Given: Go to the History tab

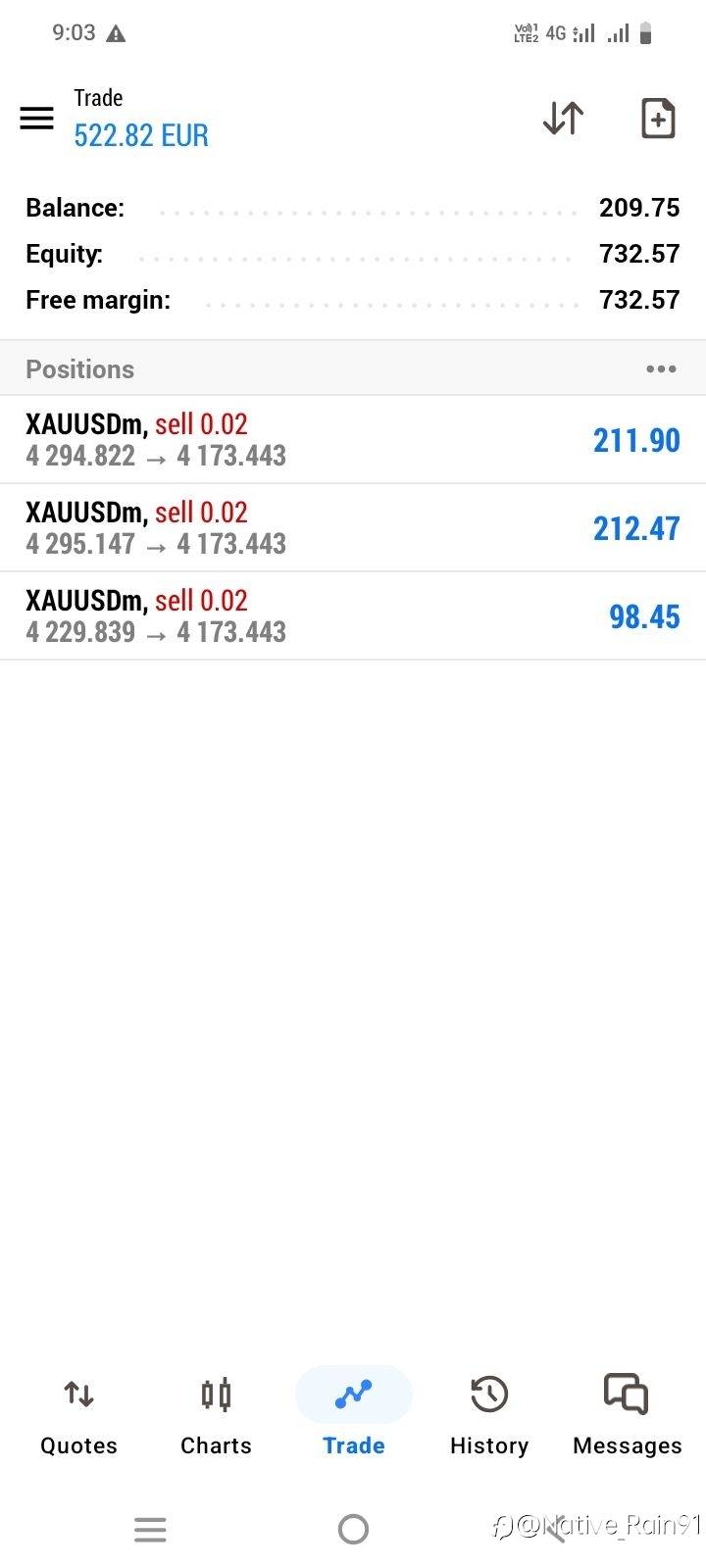Looking at the screenshot, I should 489,1416.
